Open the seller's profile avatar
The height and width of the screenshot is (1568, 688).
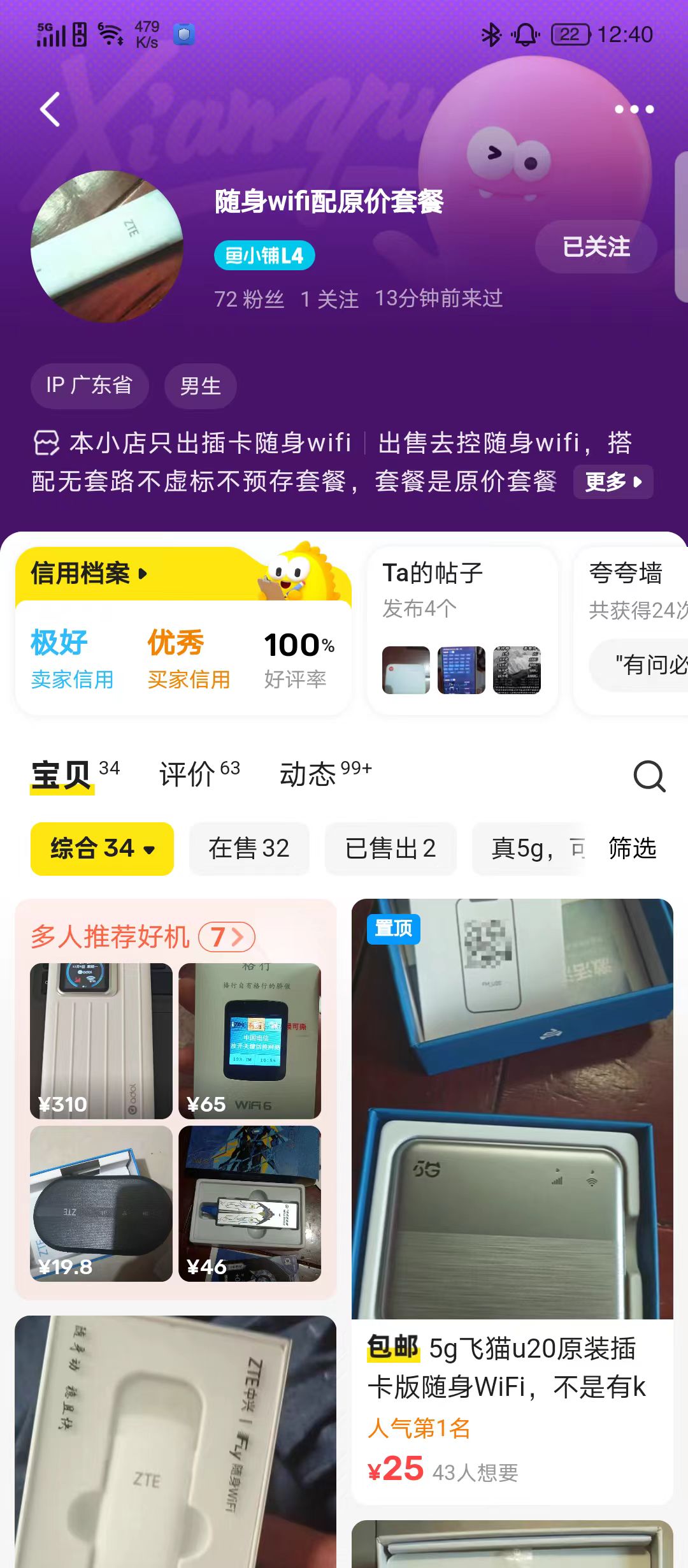[x=107, y=247]
